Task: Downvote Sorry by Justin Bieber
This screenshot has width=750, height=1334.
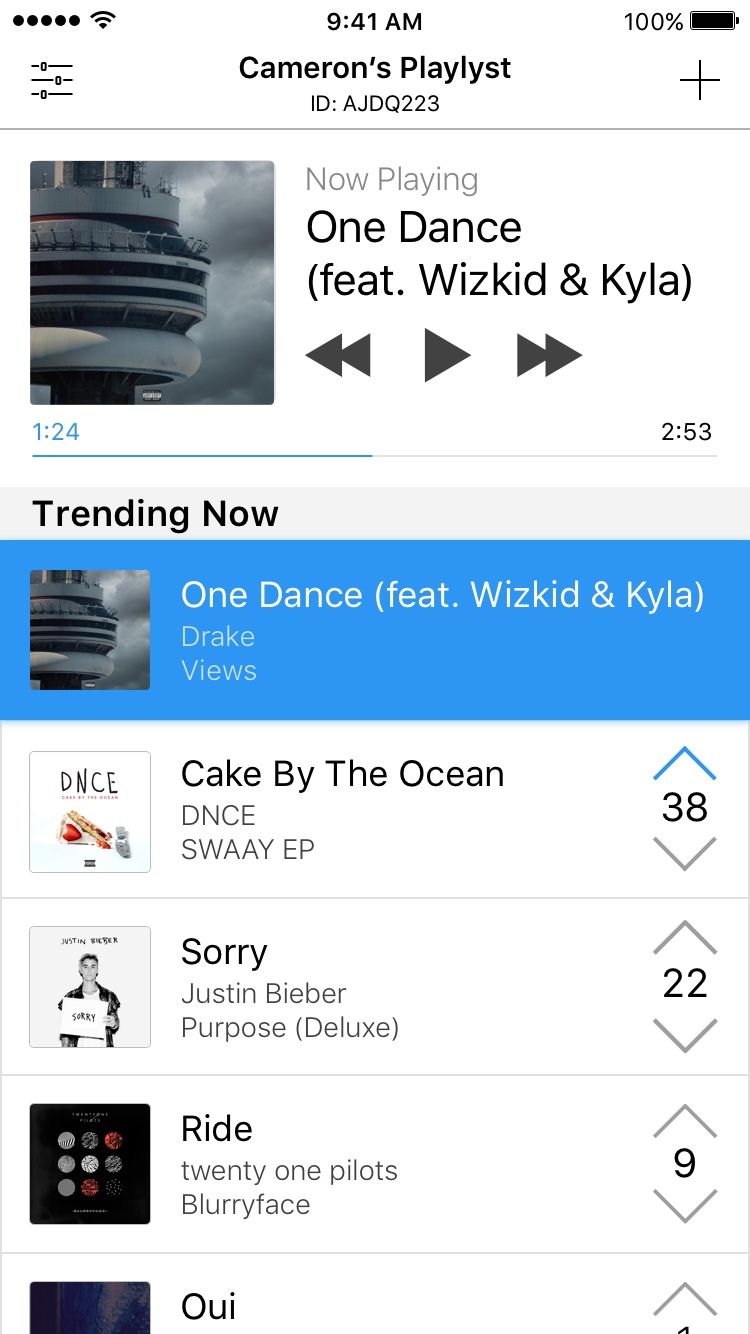Action: point(685,1035)
